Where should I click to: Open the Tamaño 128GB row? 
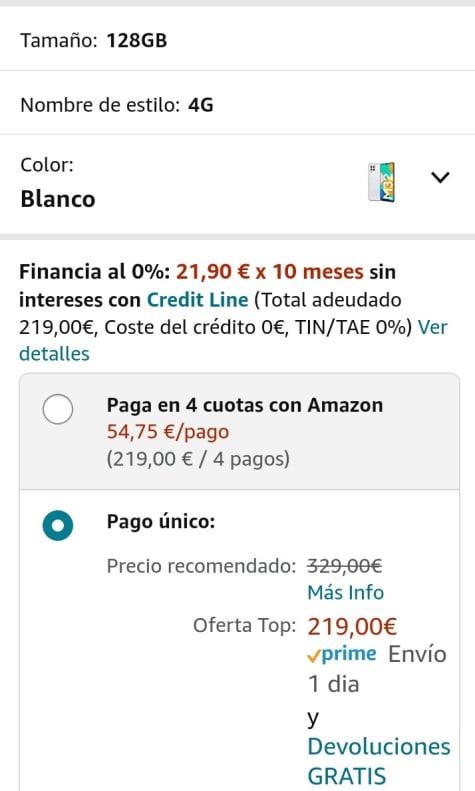pos(238,40)
